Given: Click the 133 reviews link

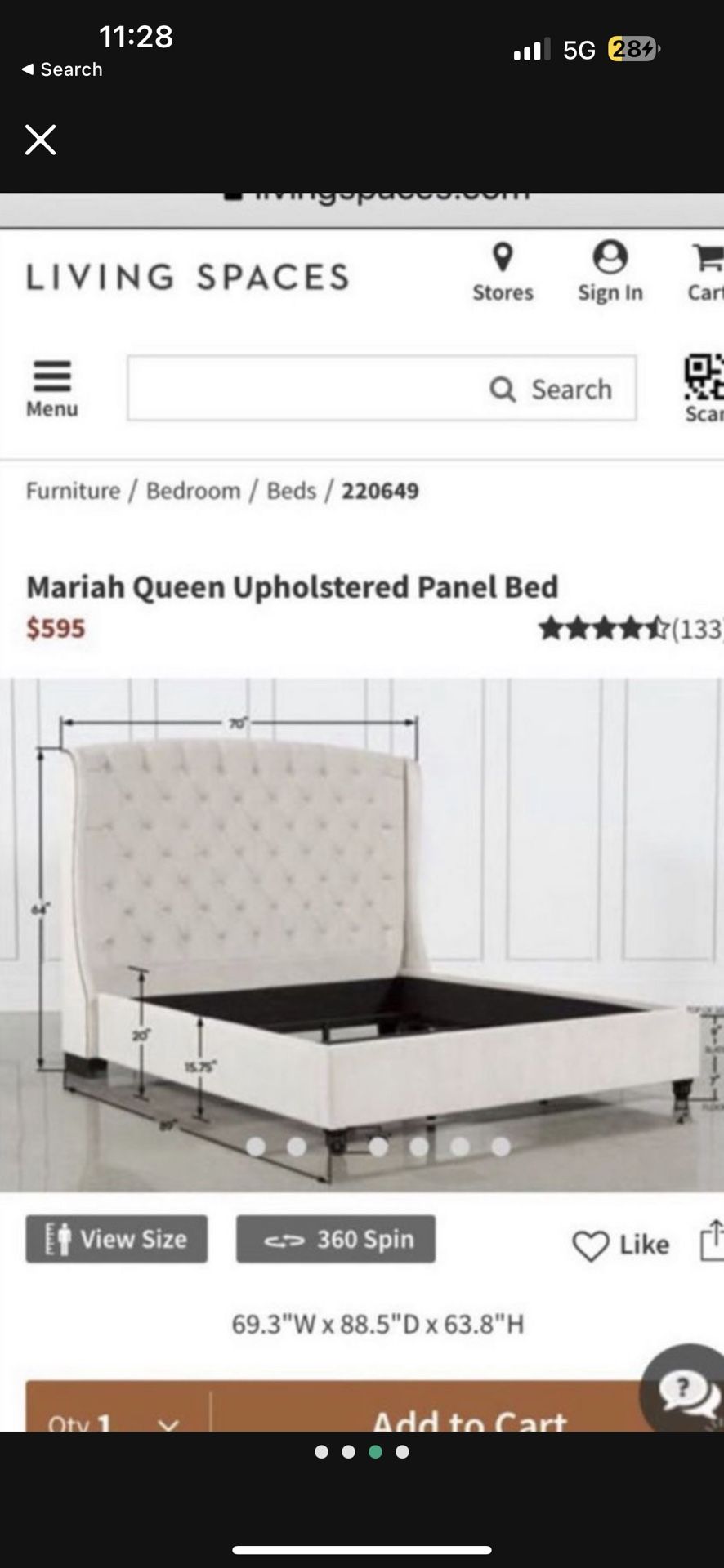Looking at the screenshot, I should pyautogui.click(x=695, y=629).
